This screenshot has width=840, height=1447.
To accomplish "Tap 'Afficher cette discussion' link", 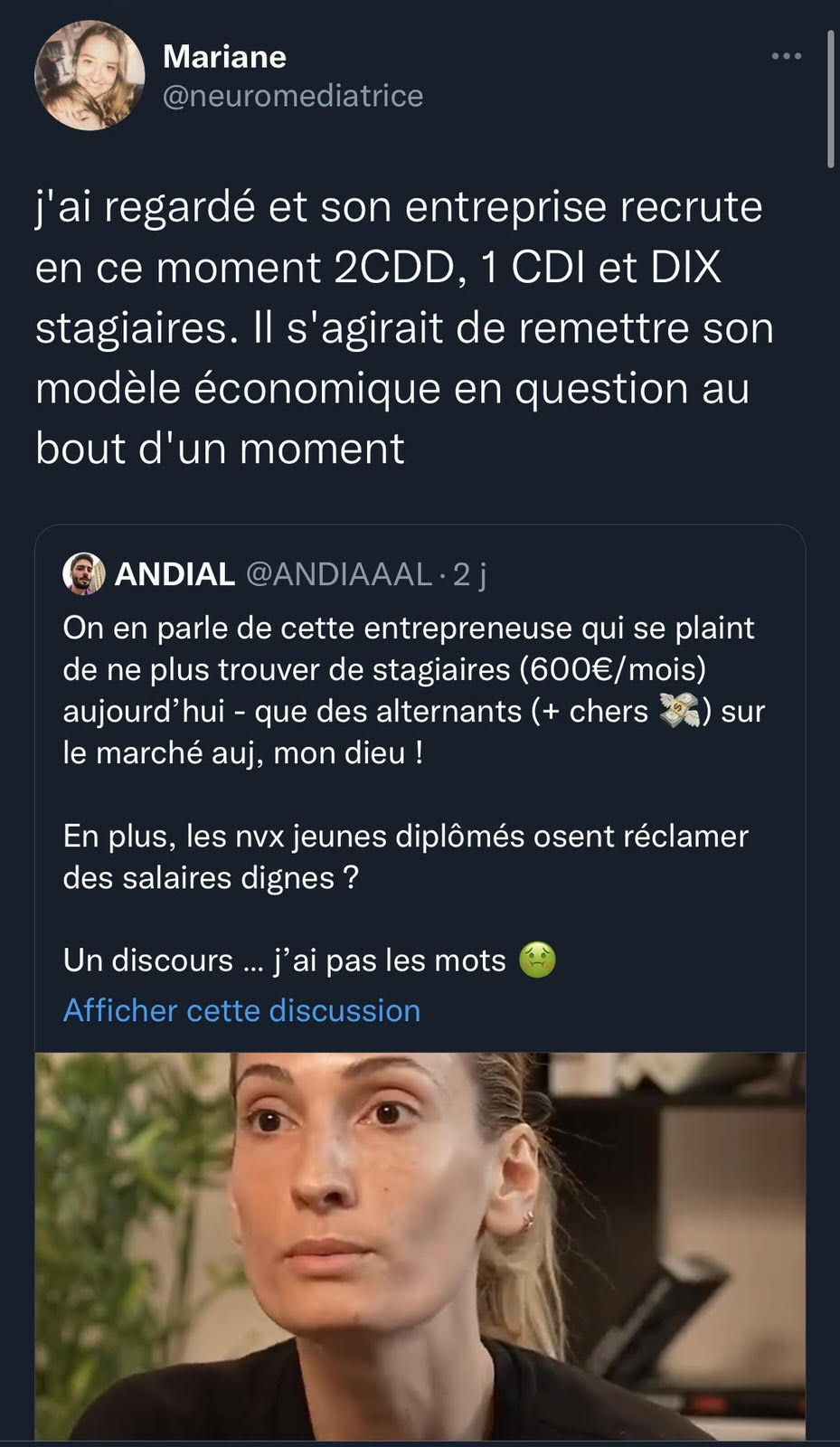I will click(x=241, y=1010).
